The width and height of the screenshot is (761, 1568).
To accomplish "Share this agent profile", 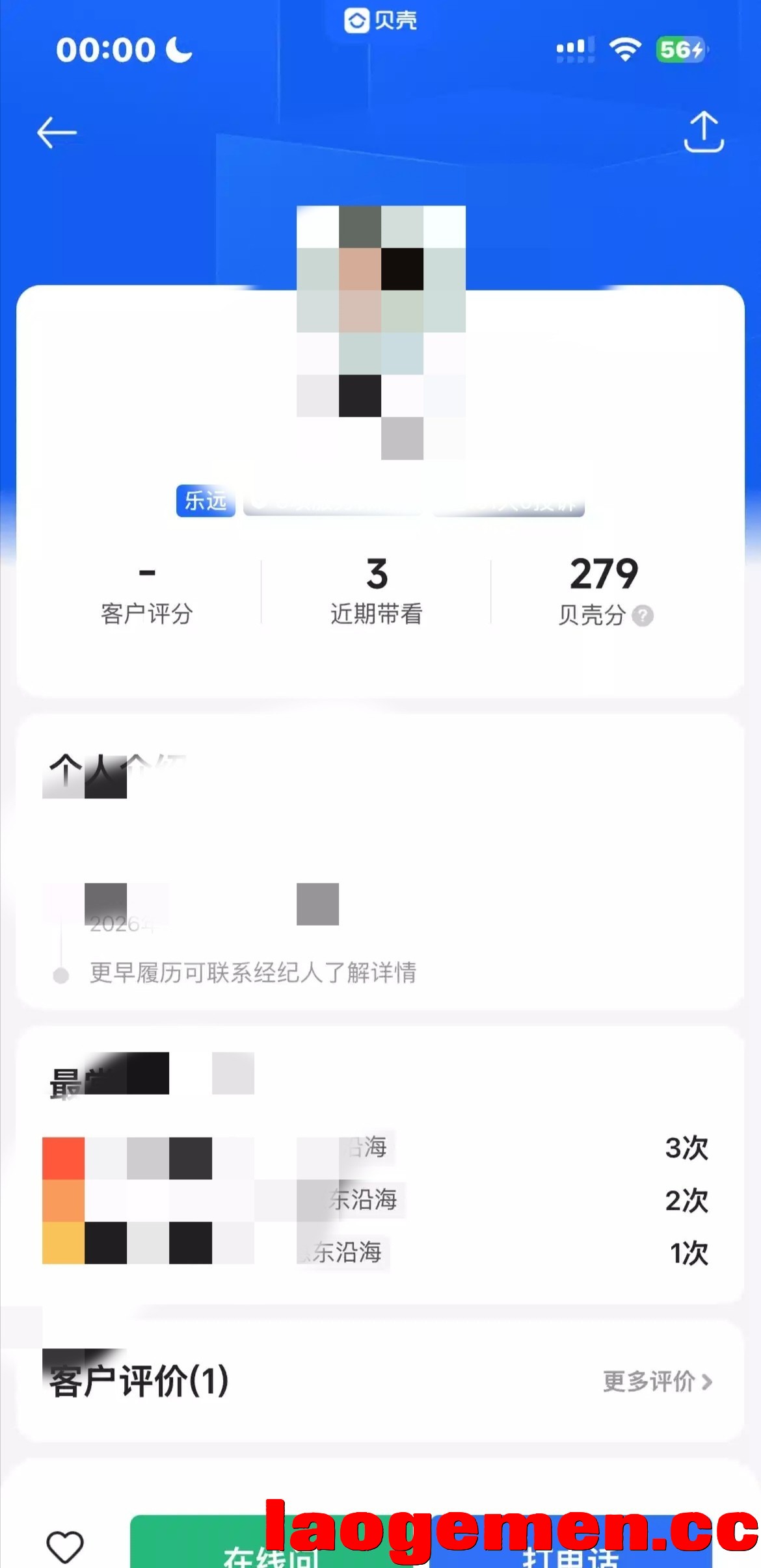I will click(x=703, y=132).
